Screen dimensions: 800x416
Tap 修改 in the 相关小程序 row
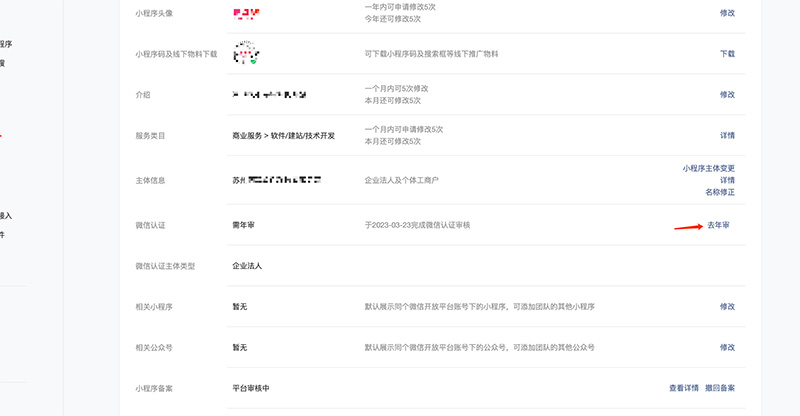tap(727, 306)
